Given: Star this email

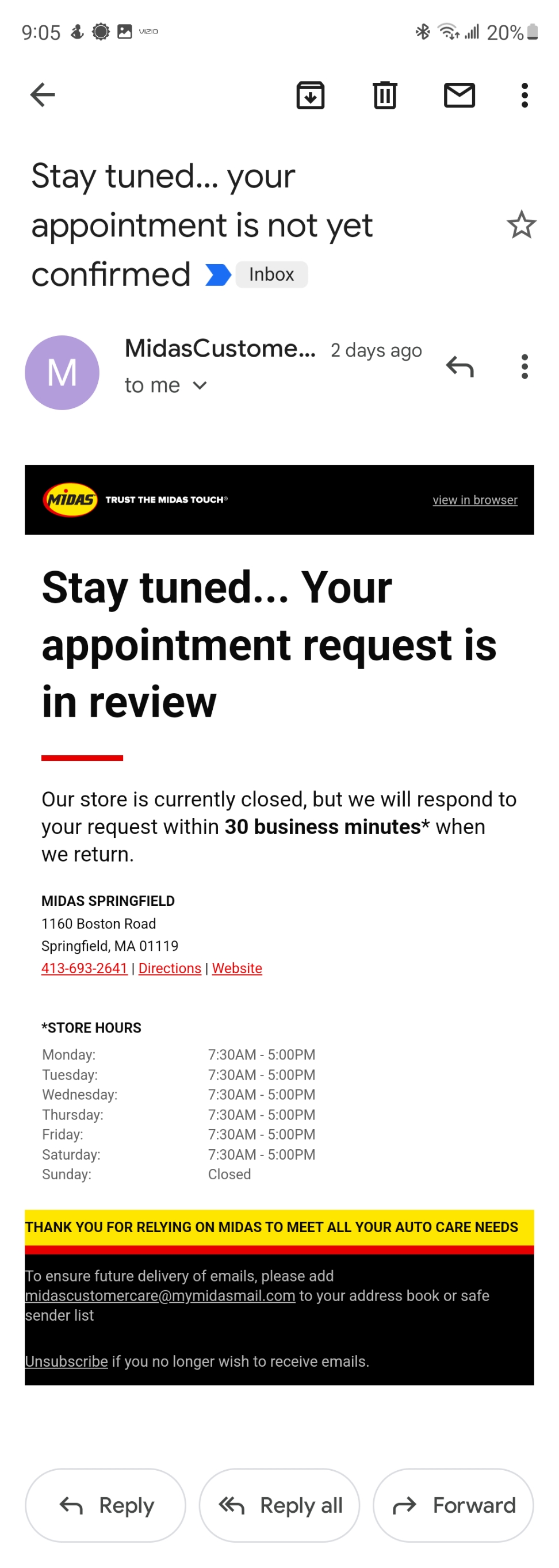Looking at the screenshot, I should pyautogui.click(x=522, y=224).
